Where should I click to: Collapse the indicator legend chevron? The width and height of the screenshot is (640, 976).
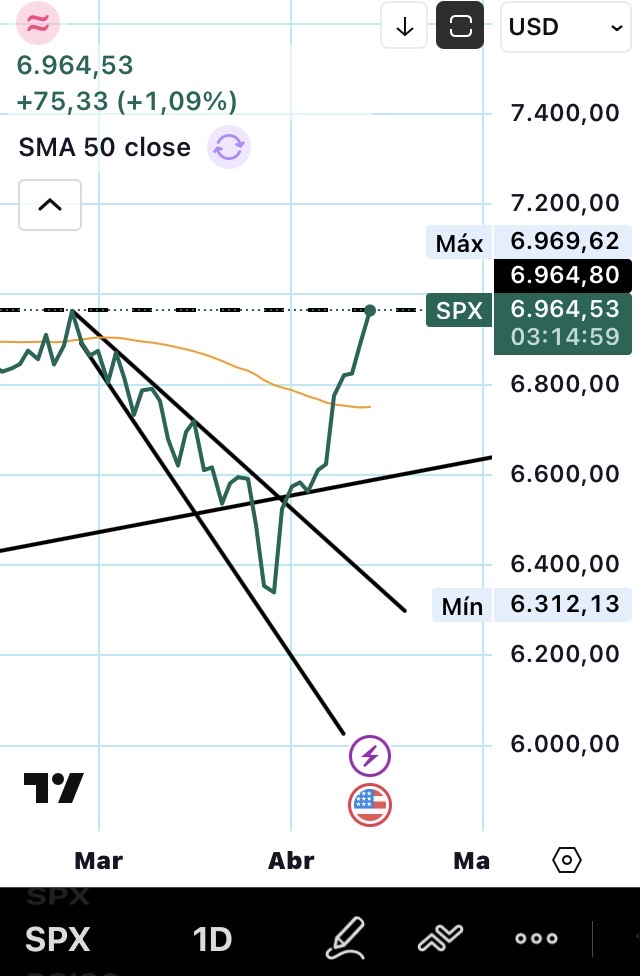49,205
